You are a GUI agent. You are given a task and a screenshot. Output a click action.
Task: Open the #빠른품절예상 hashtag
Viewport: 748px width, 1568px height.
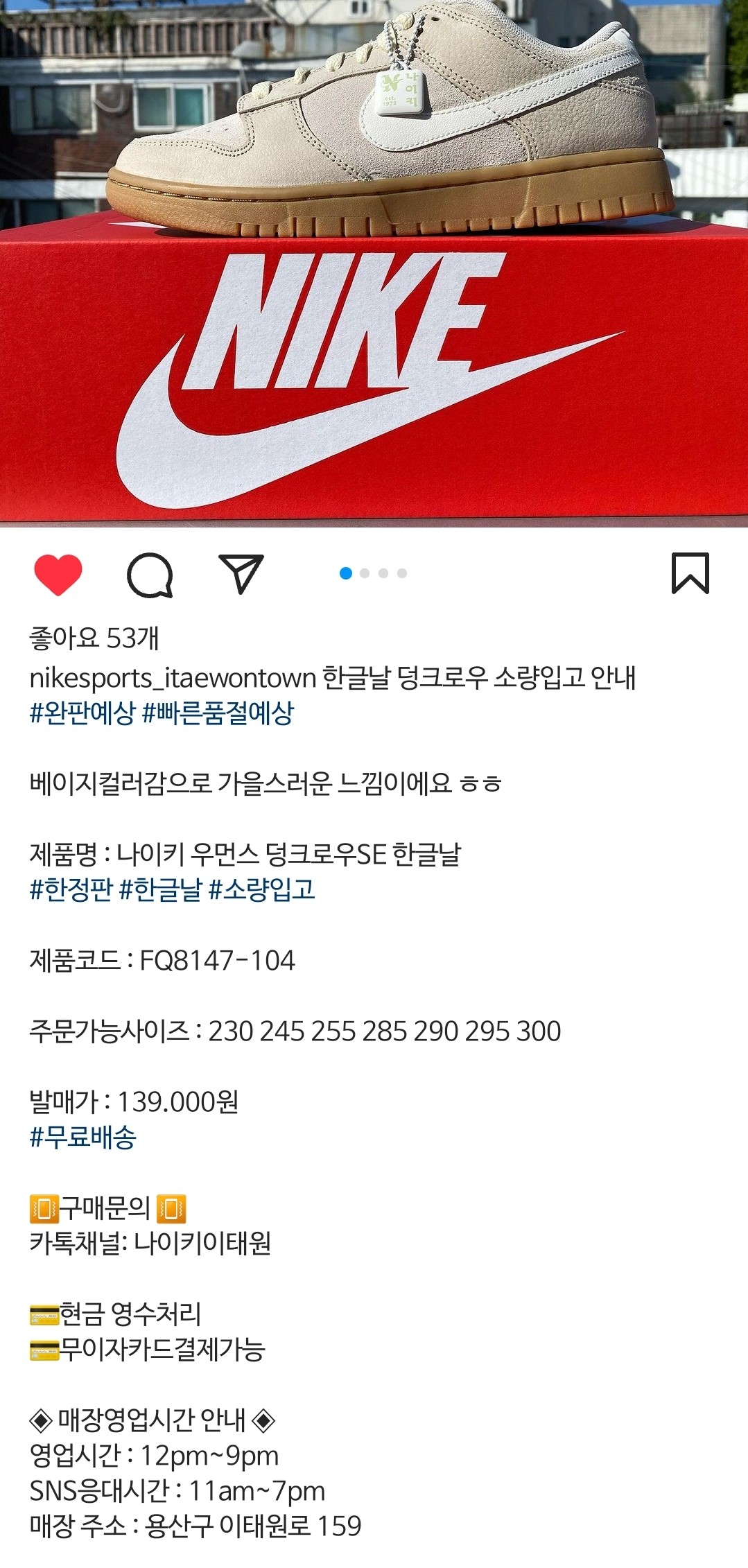[x=218, y=713]
